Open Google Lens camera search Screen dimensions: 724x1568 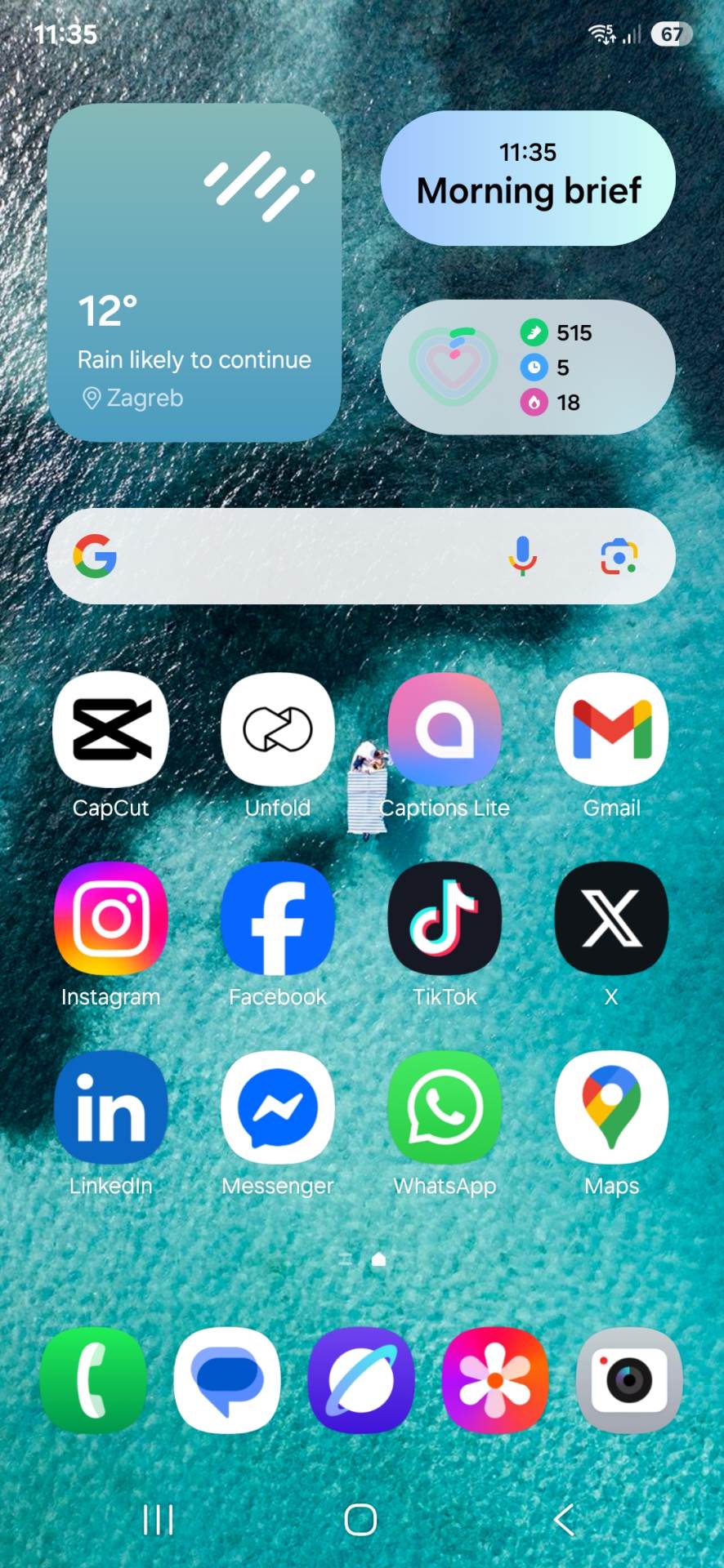tap(619, 557)
